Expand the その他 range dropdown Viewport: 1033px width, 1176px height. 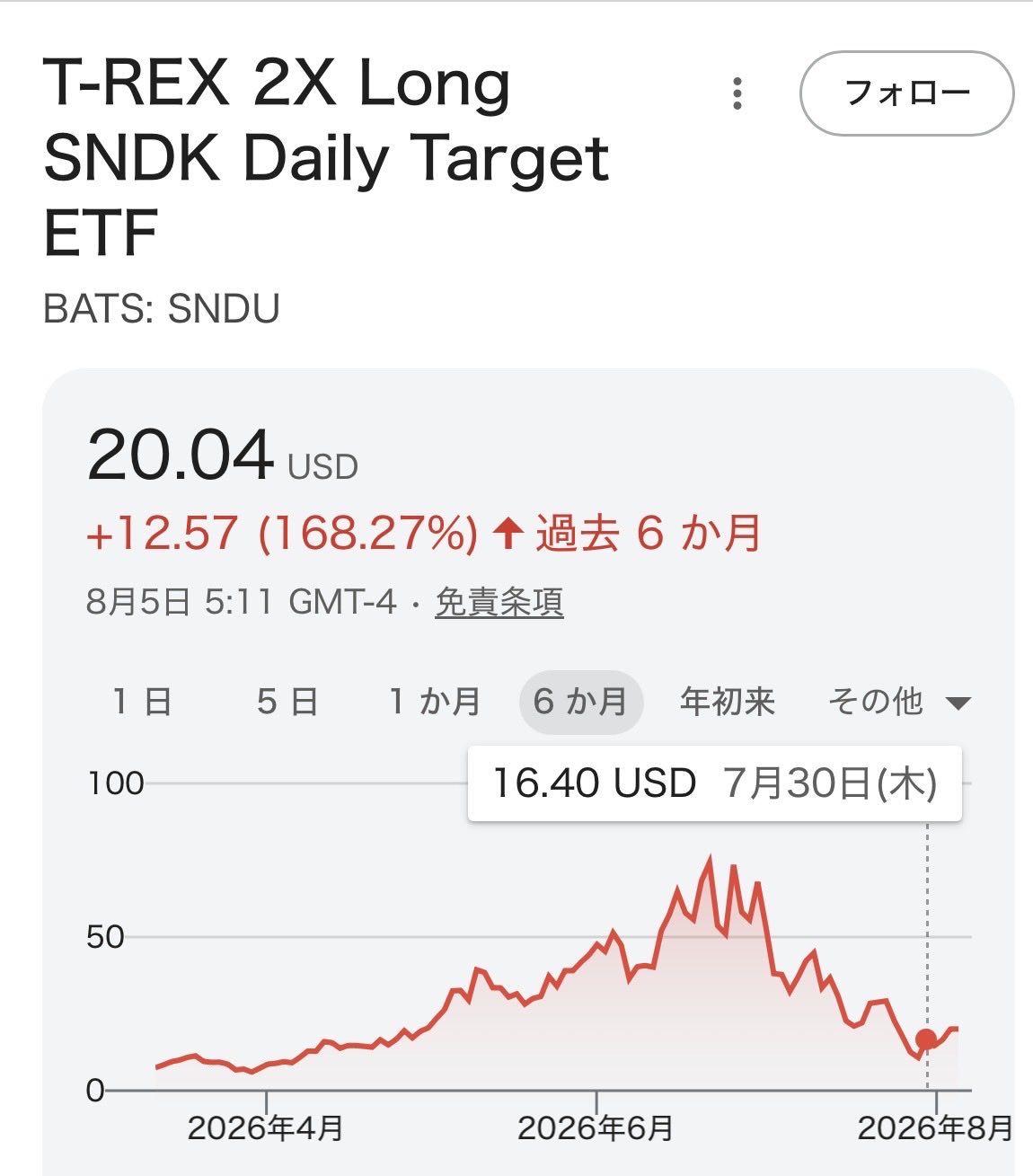coord(899,702)
